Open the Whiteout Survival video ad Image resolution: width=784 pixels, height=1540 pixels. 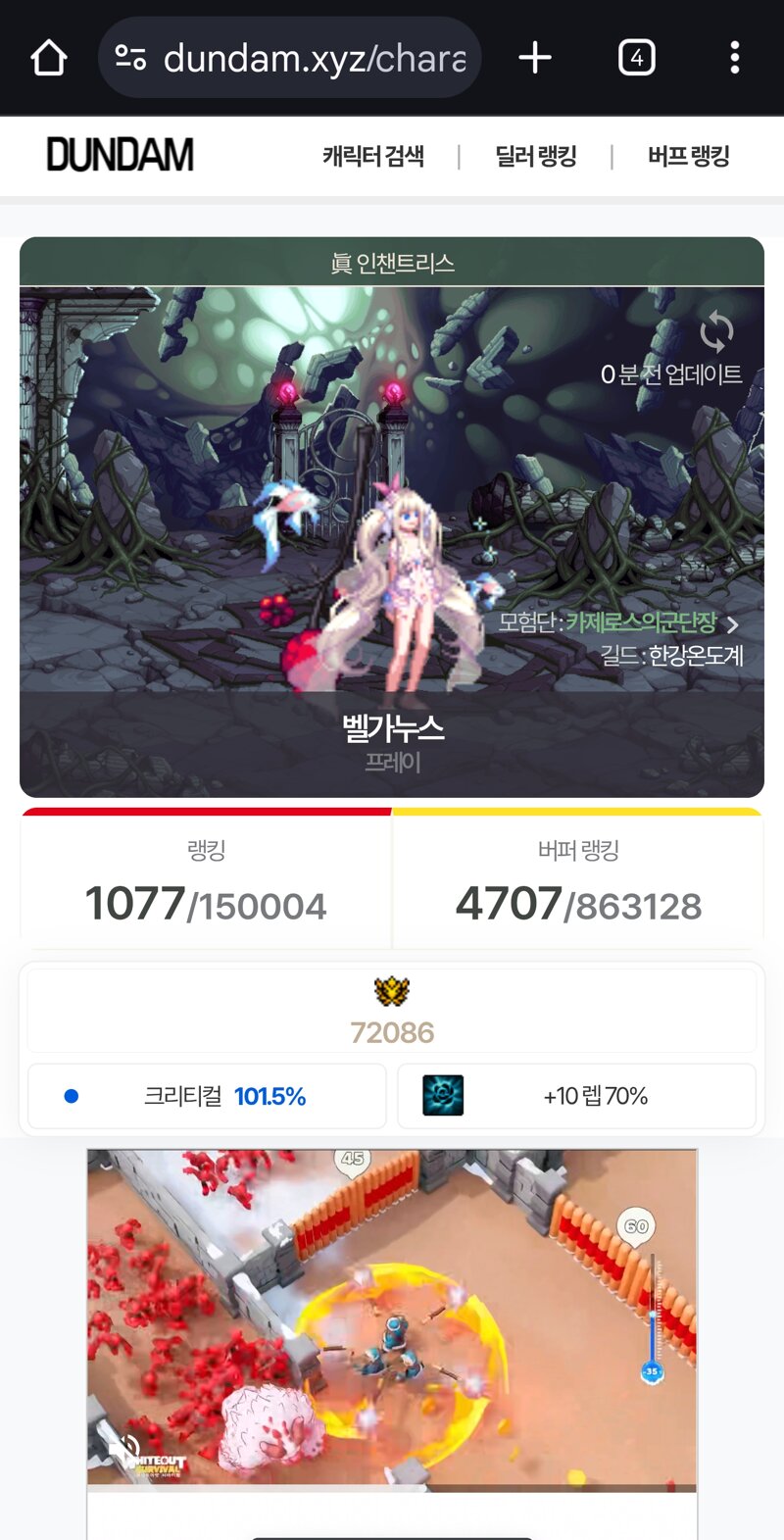pyautogui.click(x=392, y=1318)
